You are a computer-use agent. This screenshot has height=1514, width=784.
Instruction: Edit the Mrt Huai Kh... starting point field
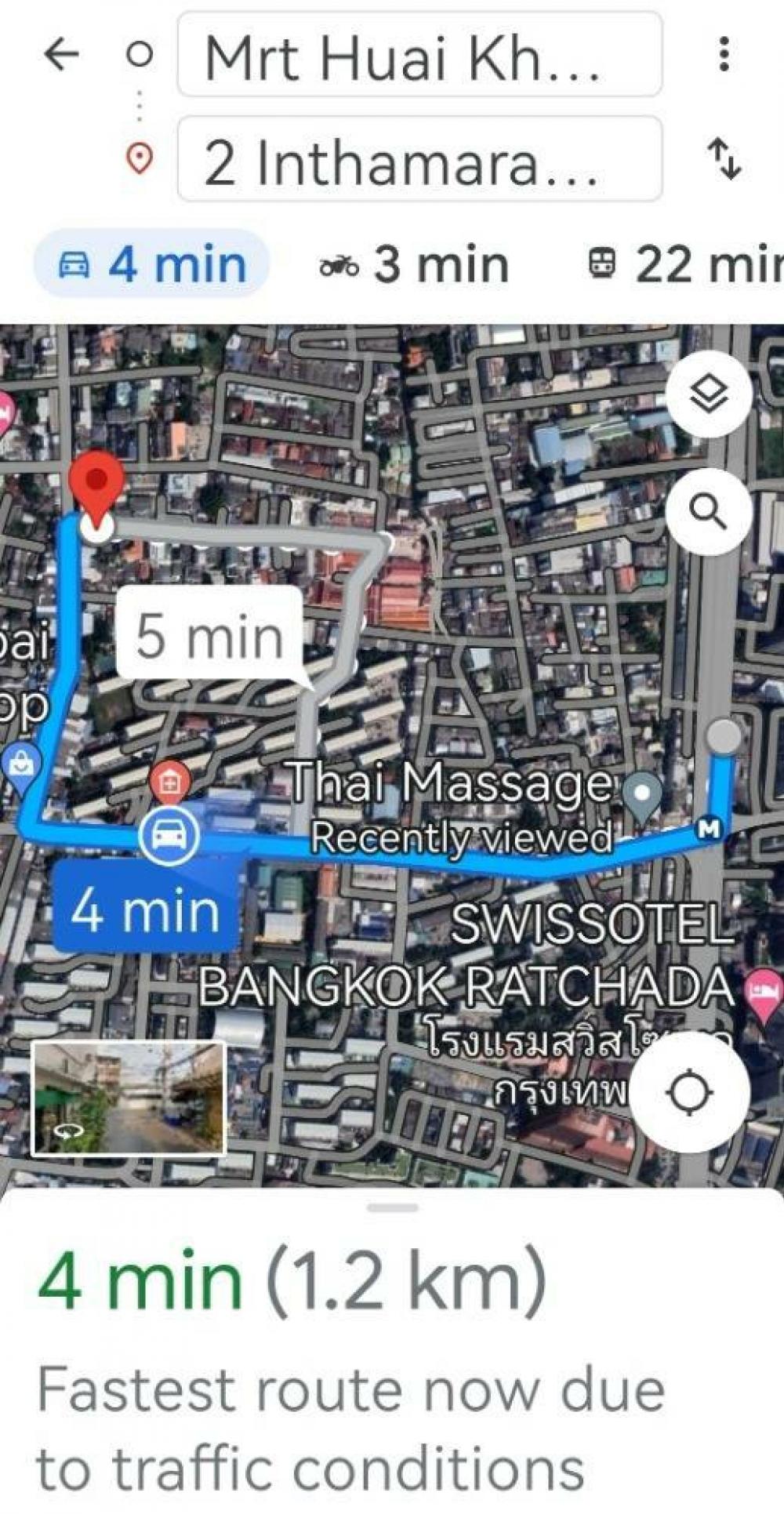(419, 55)
